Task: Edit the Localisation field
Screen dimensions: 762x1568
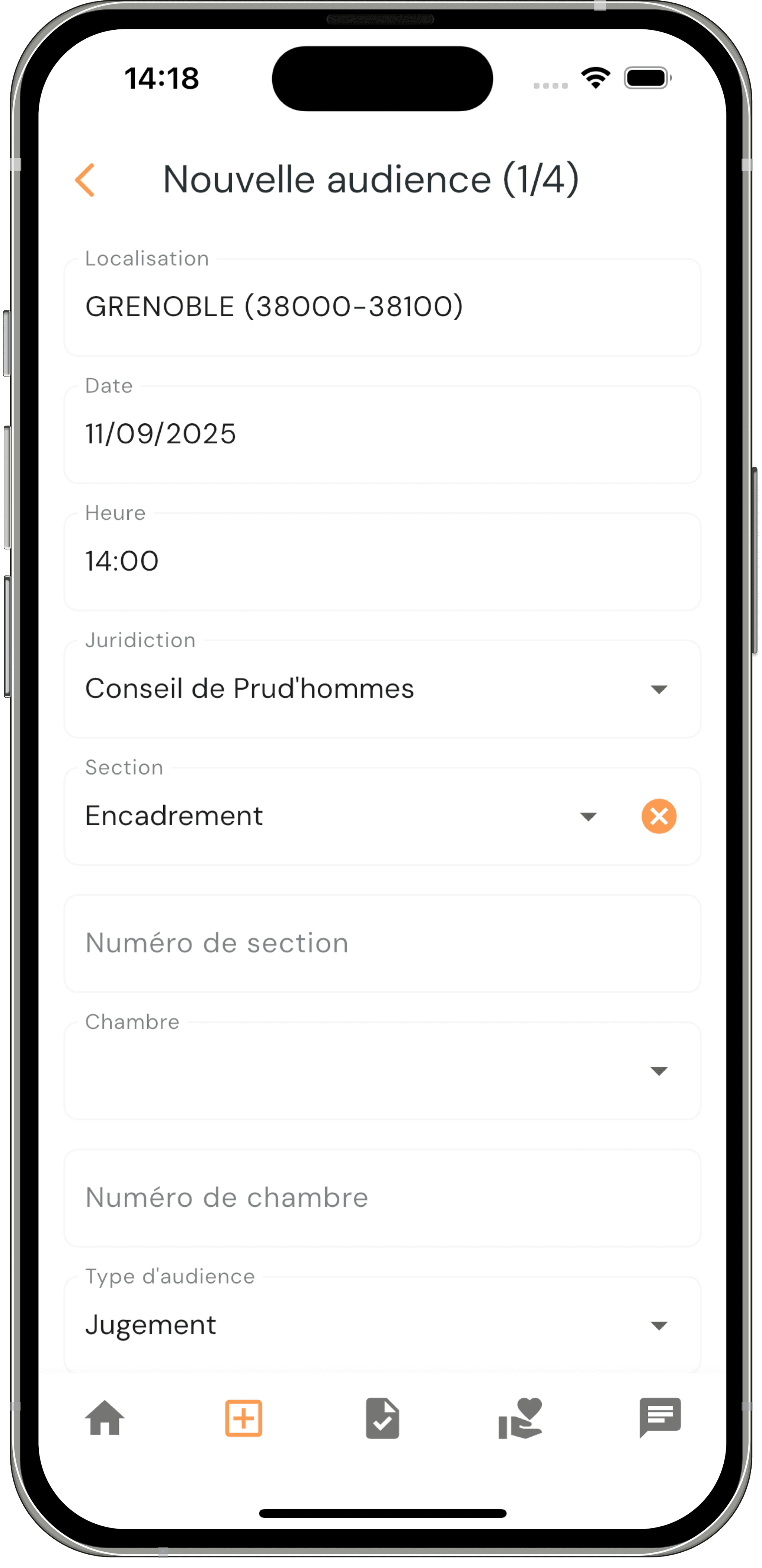Action: coord(382,307)
